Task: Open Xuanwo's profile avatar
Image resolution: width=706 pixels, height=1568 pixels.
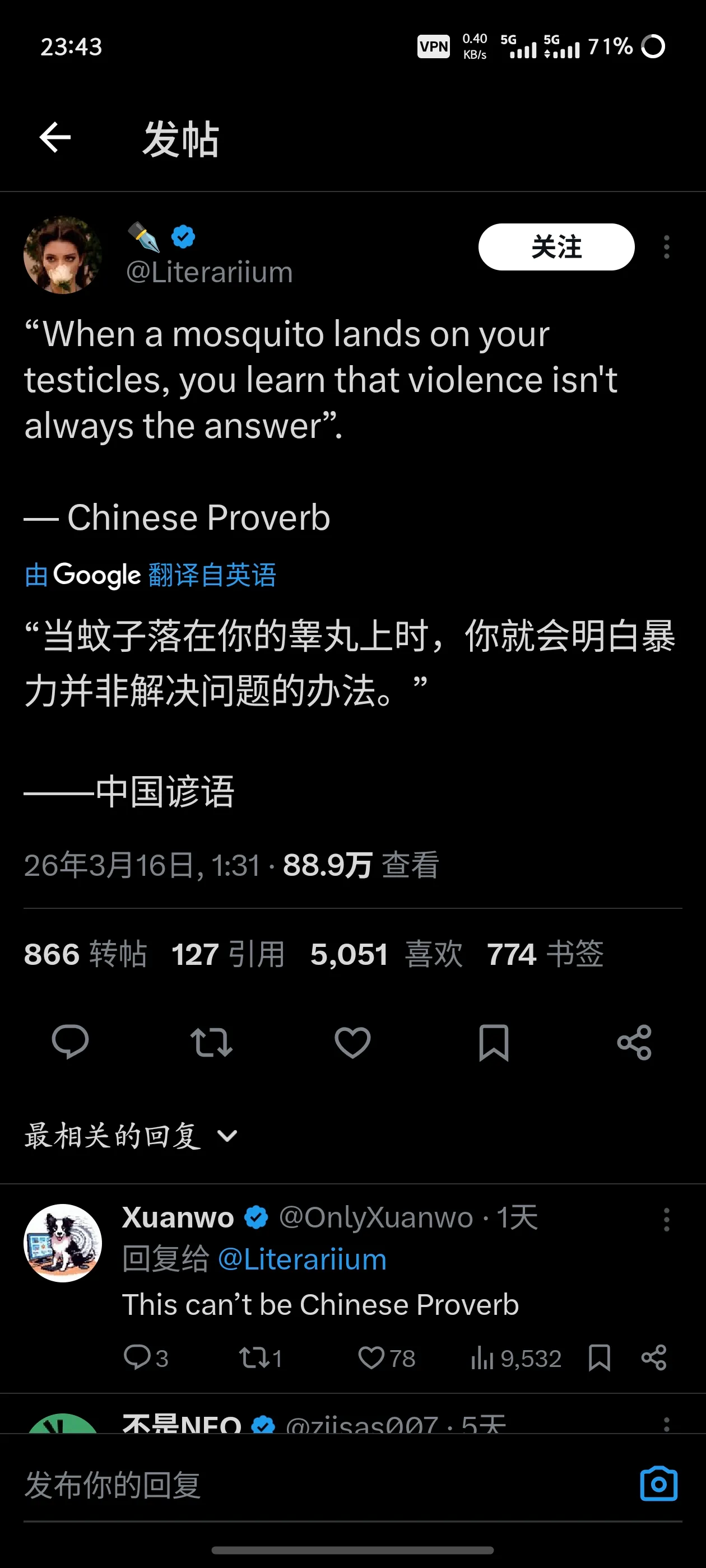Action: pyautogui.click(x=62, y=1243)
